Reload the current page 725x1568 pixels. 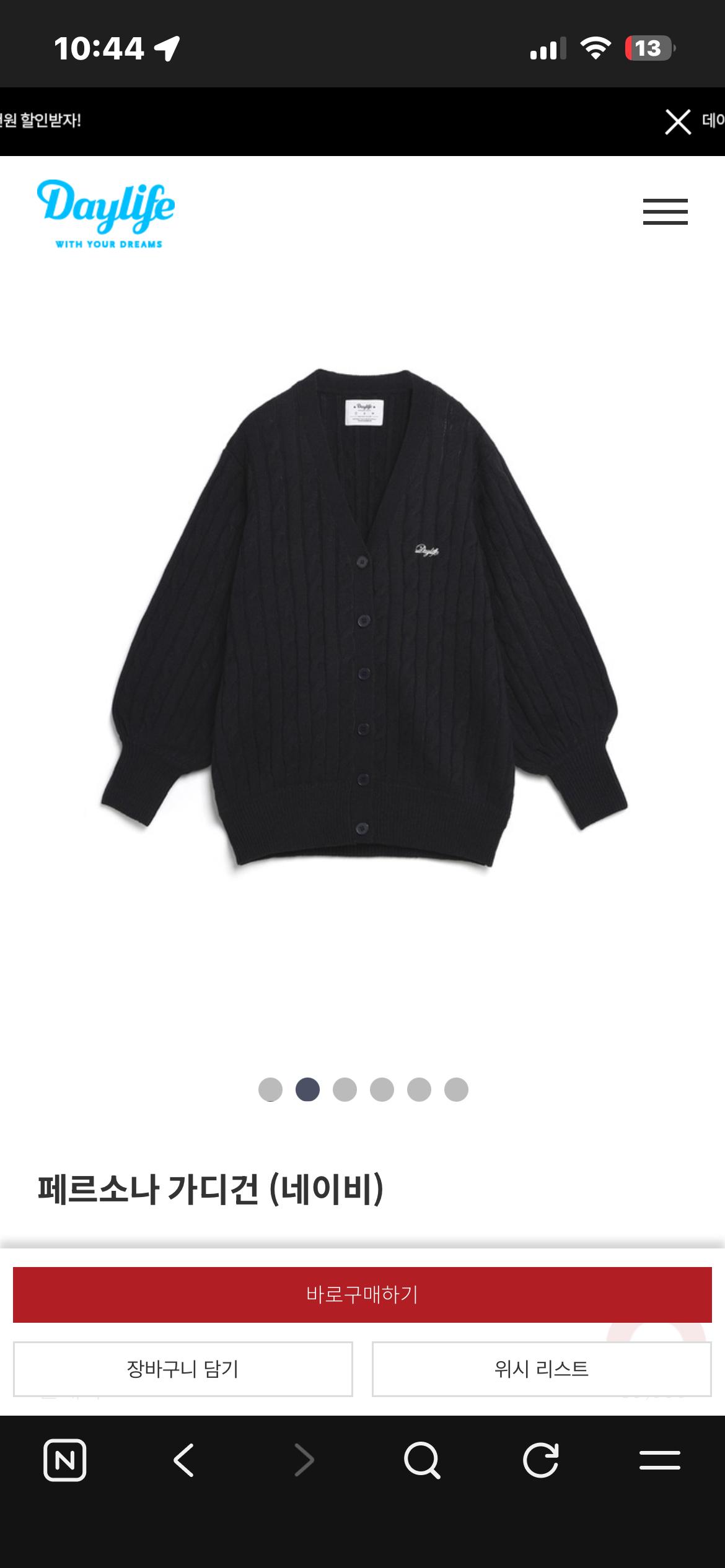pyautogui.click(x=541, y=1460)
